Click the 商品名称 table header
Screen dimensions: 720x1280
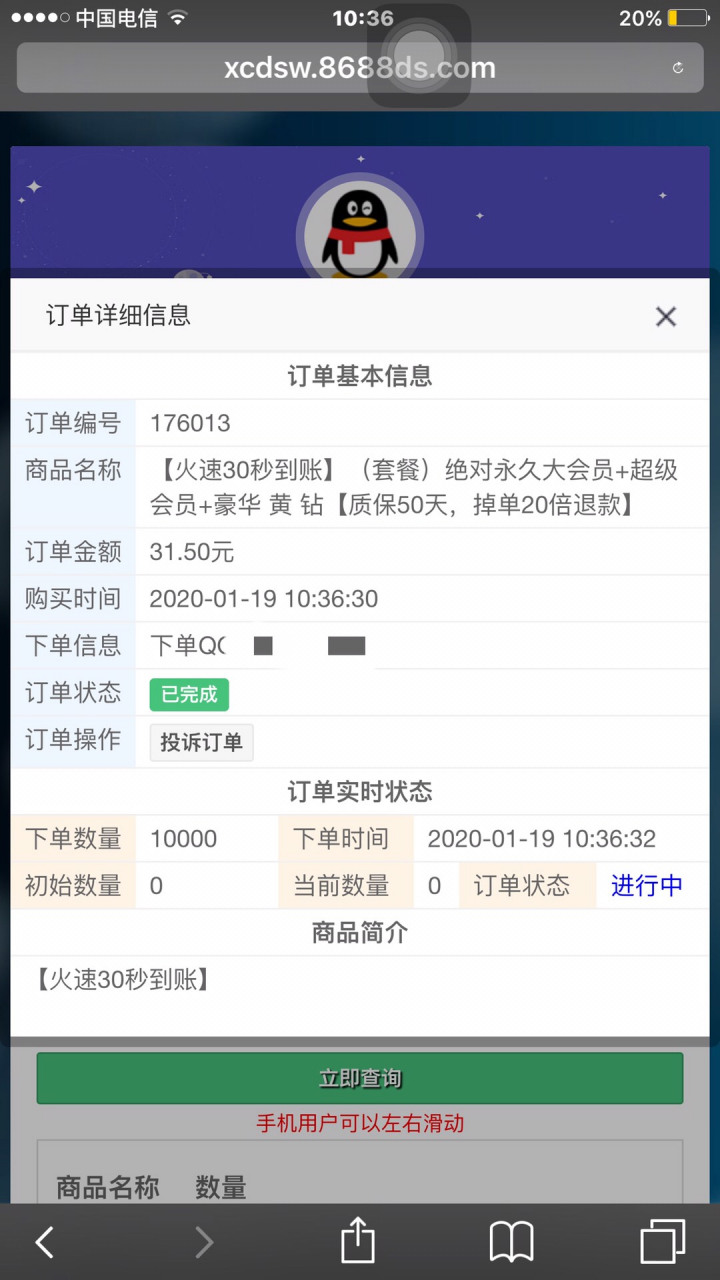(105, 1187)
